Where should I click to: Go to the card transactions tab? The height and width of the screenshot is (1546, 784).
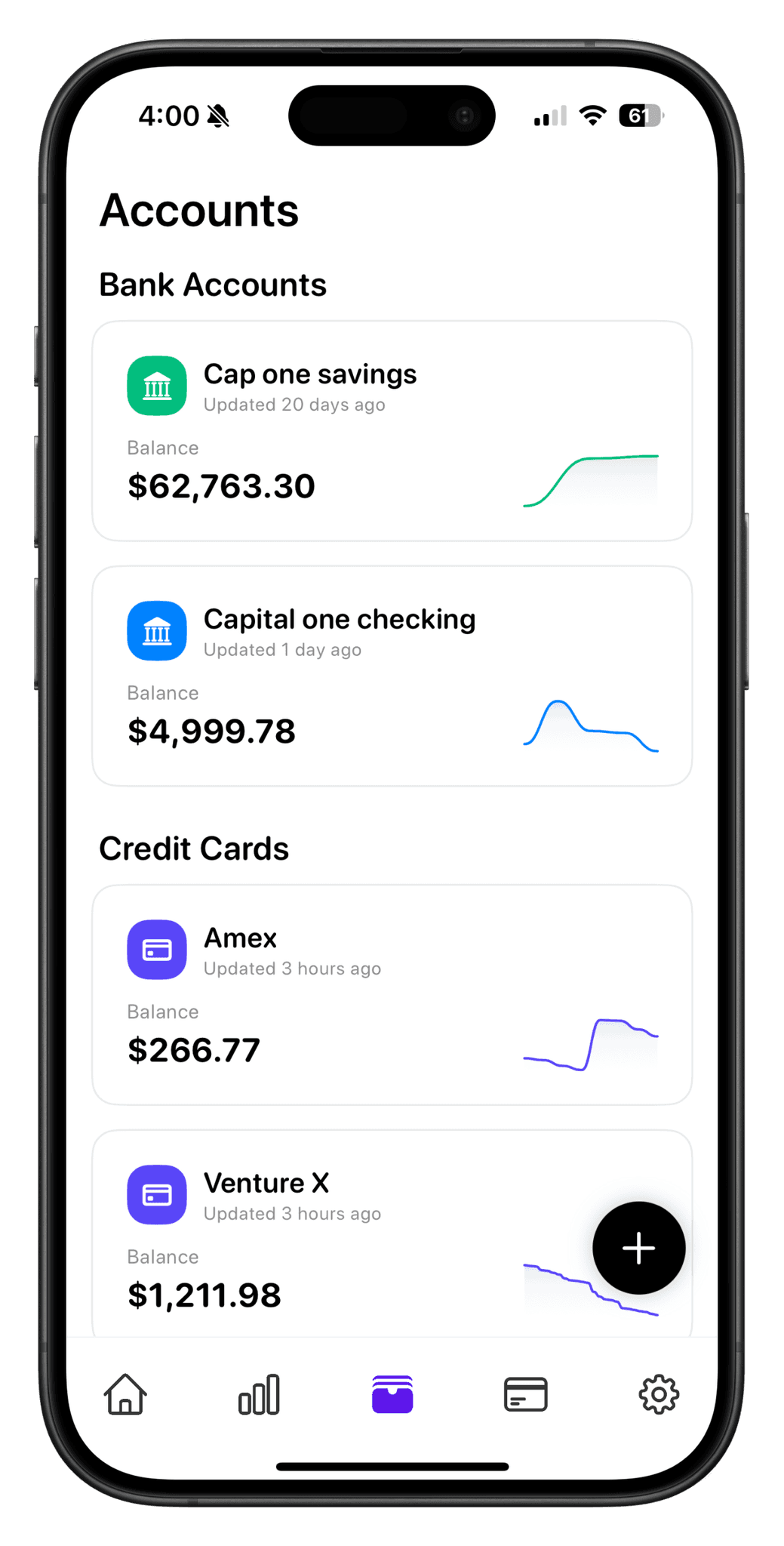pos(525,1394)
